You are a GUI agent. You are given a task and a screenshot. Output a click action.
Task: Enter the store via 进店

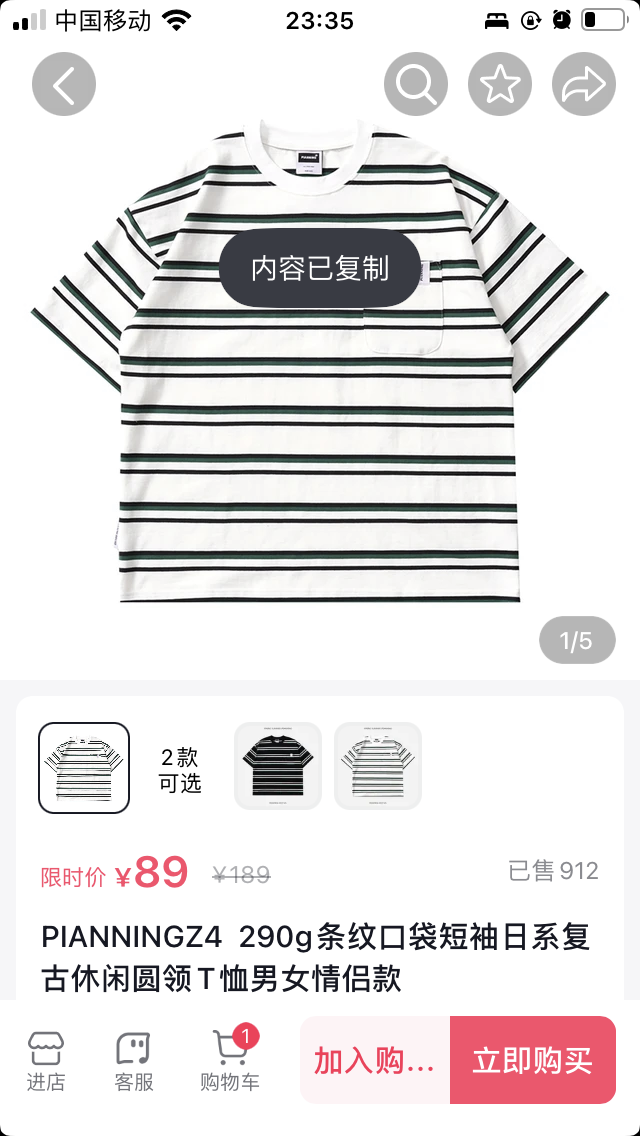tap(46, 1060)
